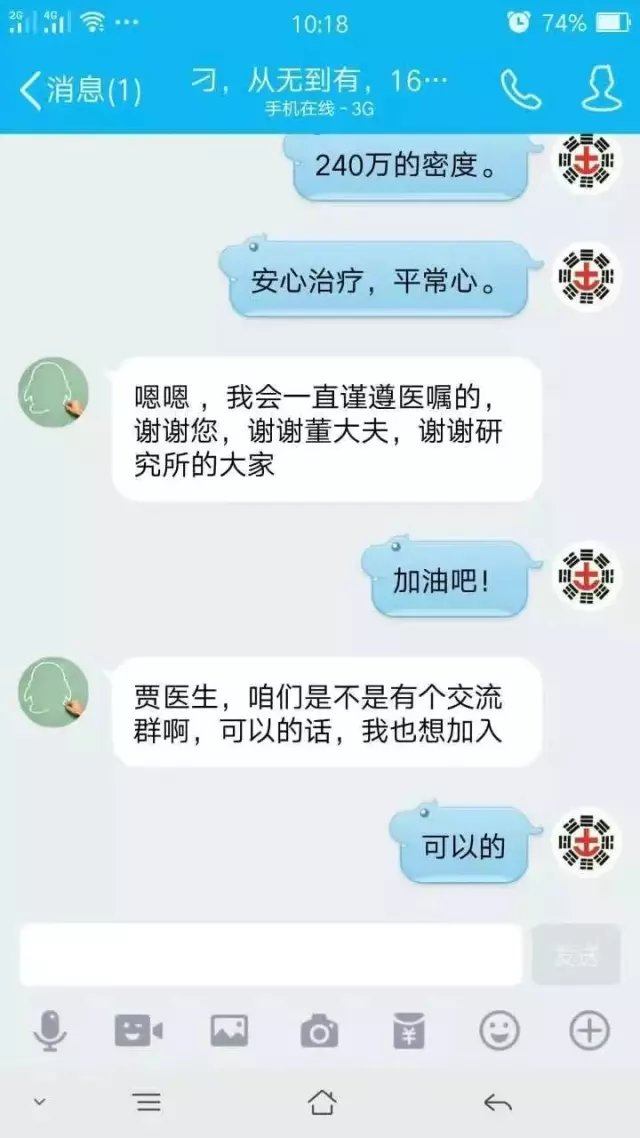Screen dimensions: 640x1138
Task: Open the camera to take a photo
Action: 319,1031
